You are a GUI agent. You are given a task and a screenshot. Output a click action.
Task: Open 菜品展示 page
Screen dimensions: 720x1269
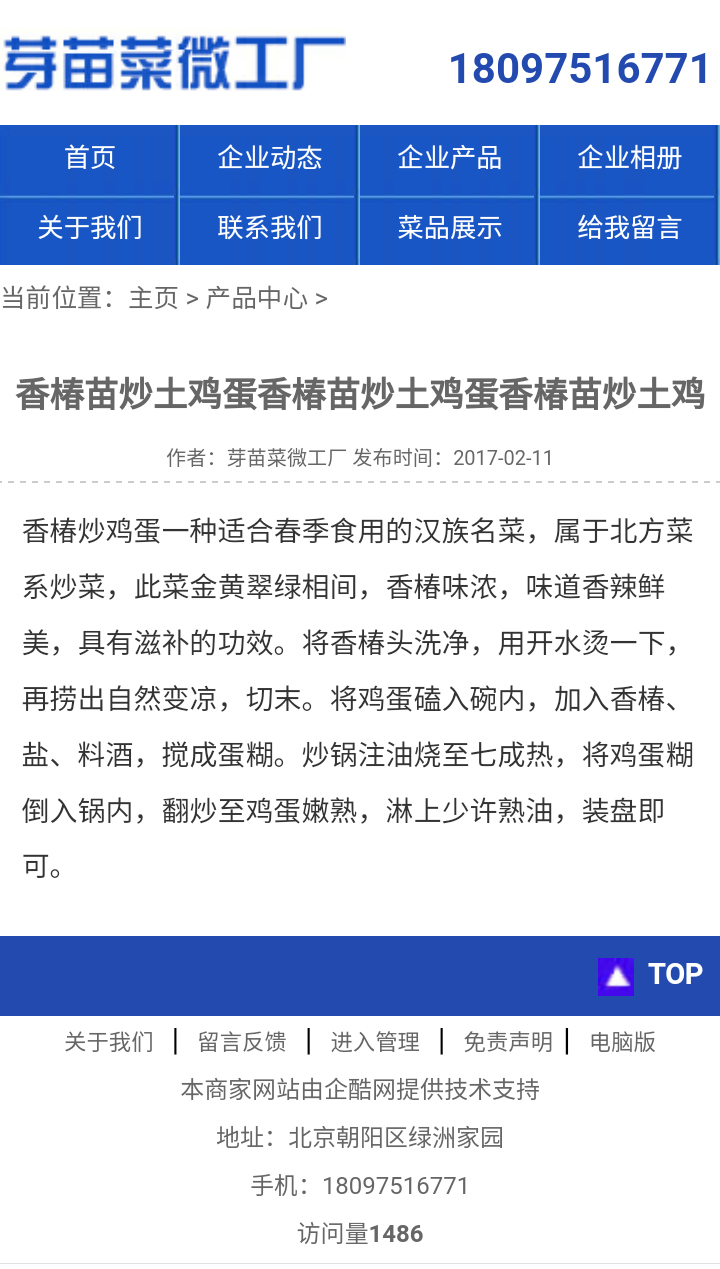coord(449,228)
